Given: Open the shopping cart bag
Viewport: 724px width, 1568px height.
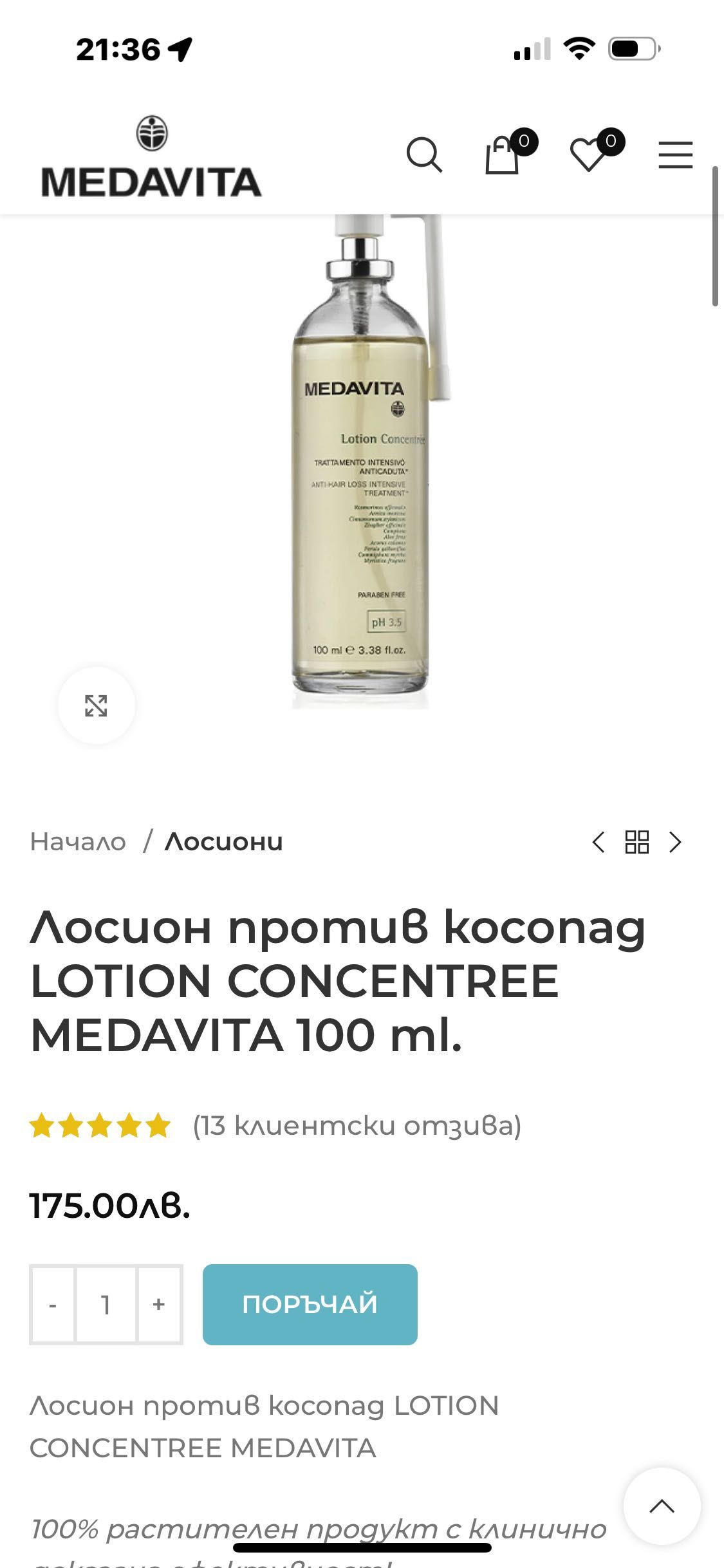Looking at the screenshot, I should pos(503,155).
